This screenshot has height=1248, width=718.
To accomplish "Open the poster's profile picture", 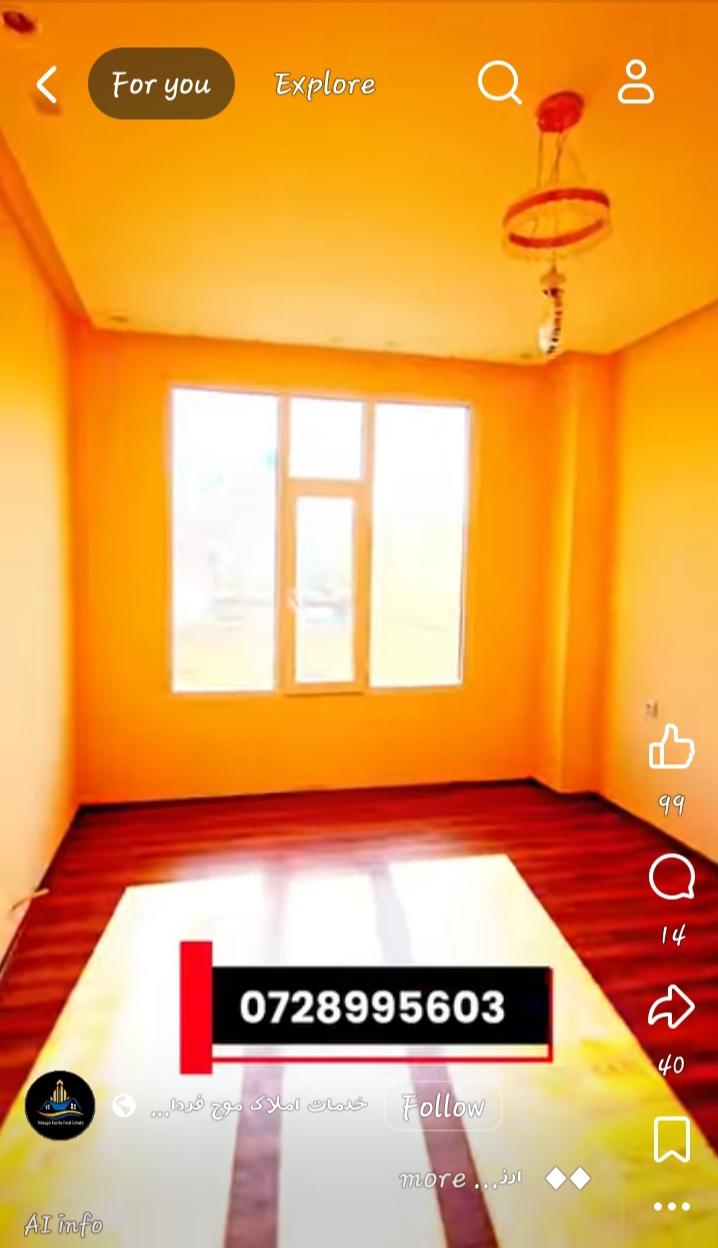I will pos(60,1106).
